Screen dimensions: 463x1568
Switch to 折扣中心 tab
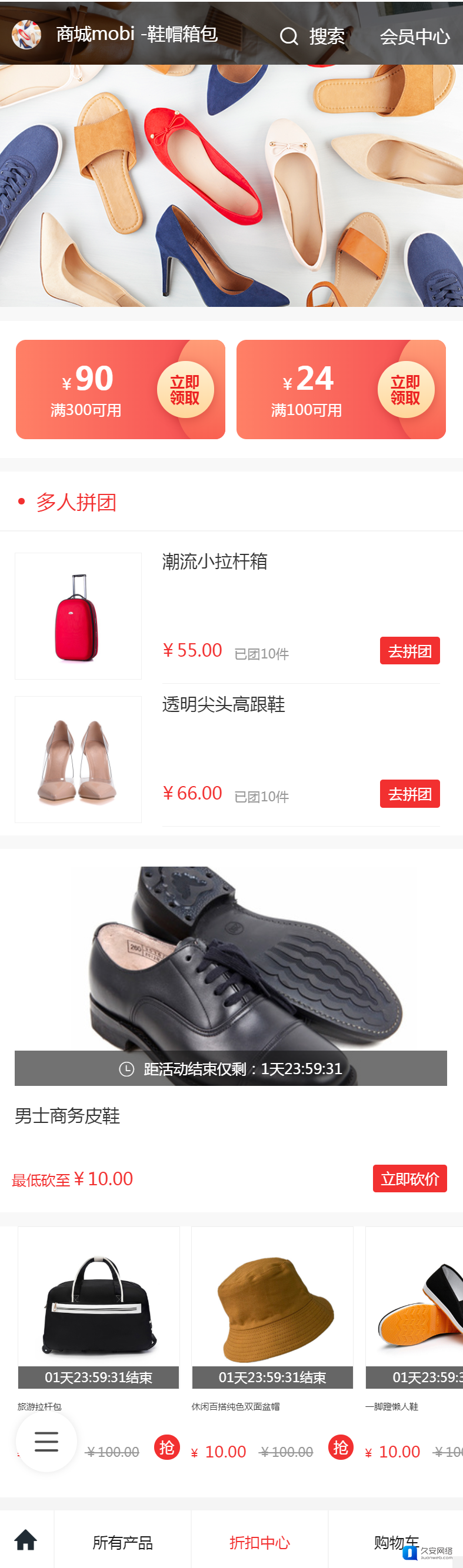click(259, 1543)
